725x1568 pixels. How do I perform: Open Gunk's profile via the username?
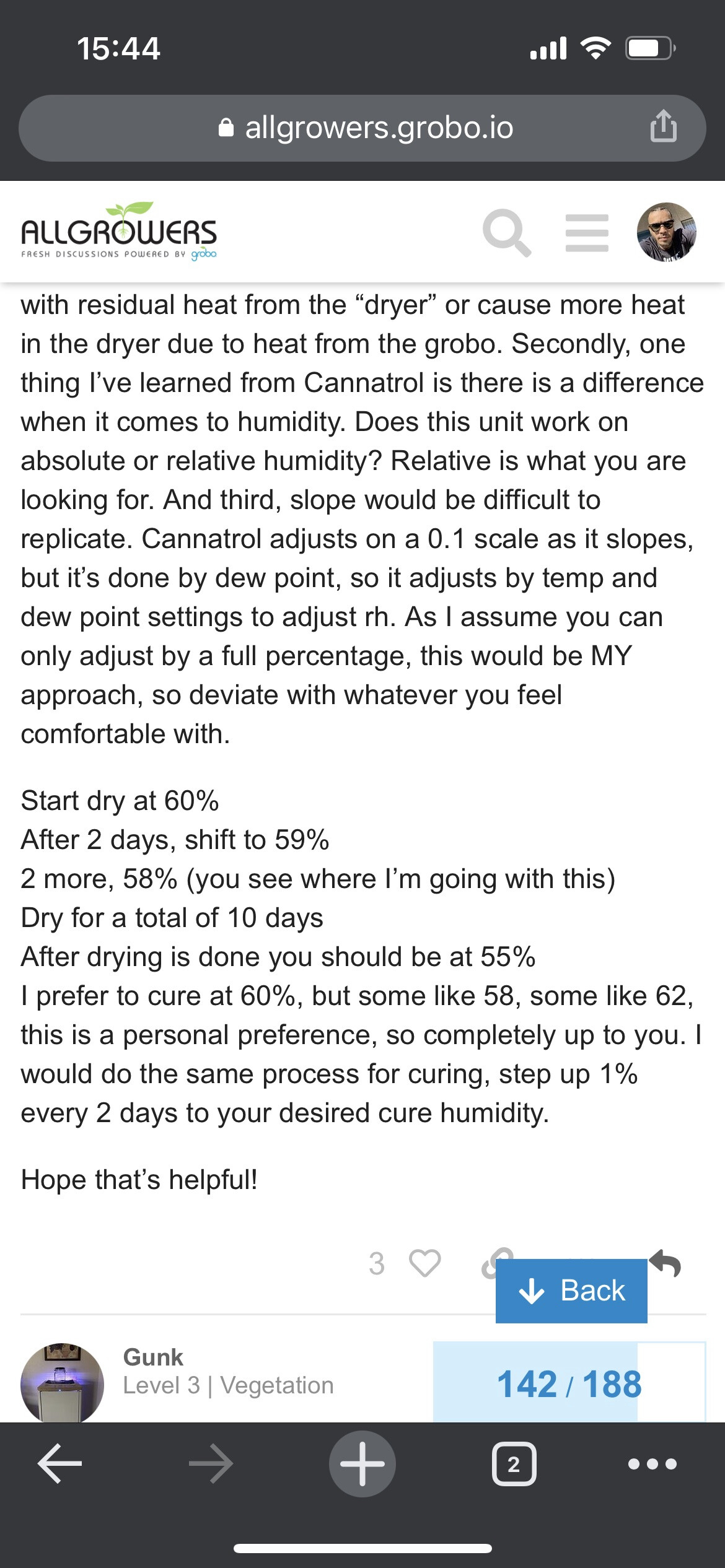(x=153, y=1357)
